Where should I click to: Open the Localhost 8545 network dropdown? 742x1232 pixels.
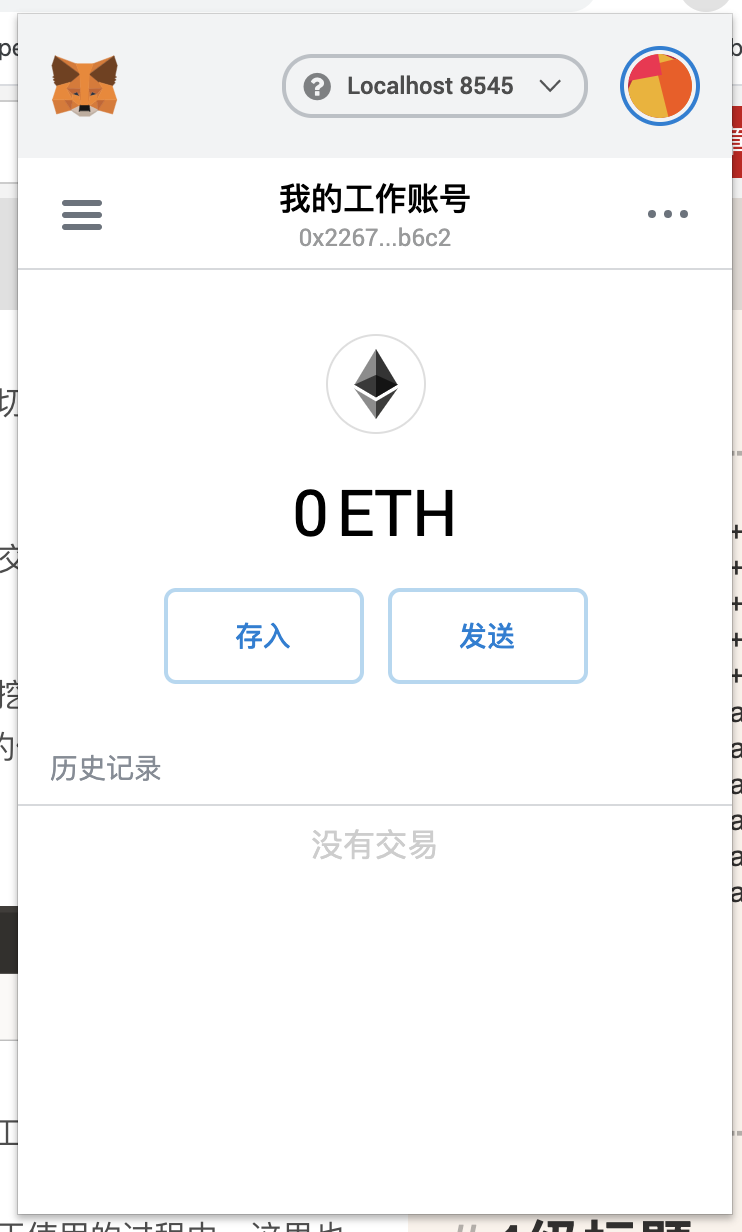[434, 86]
